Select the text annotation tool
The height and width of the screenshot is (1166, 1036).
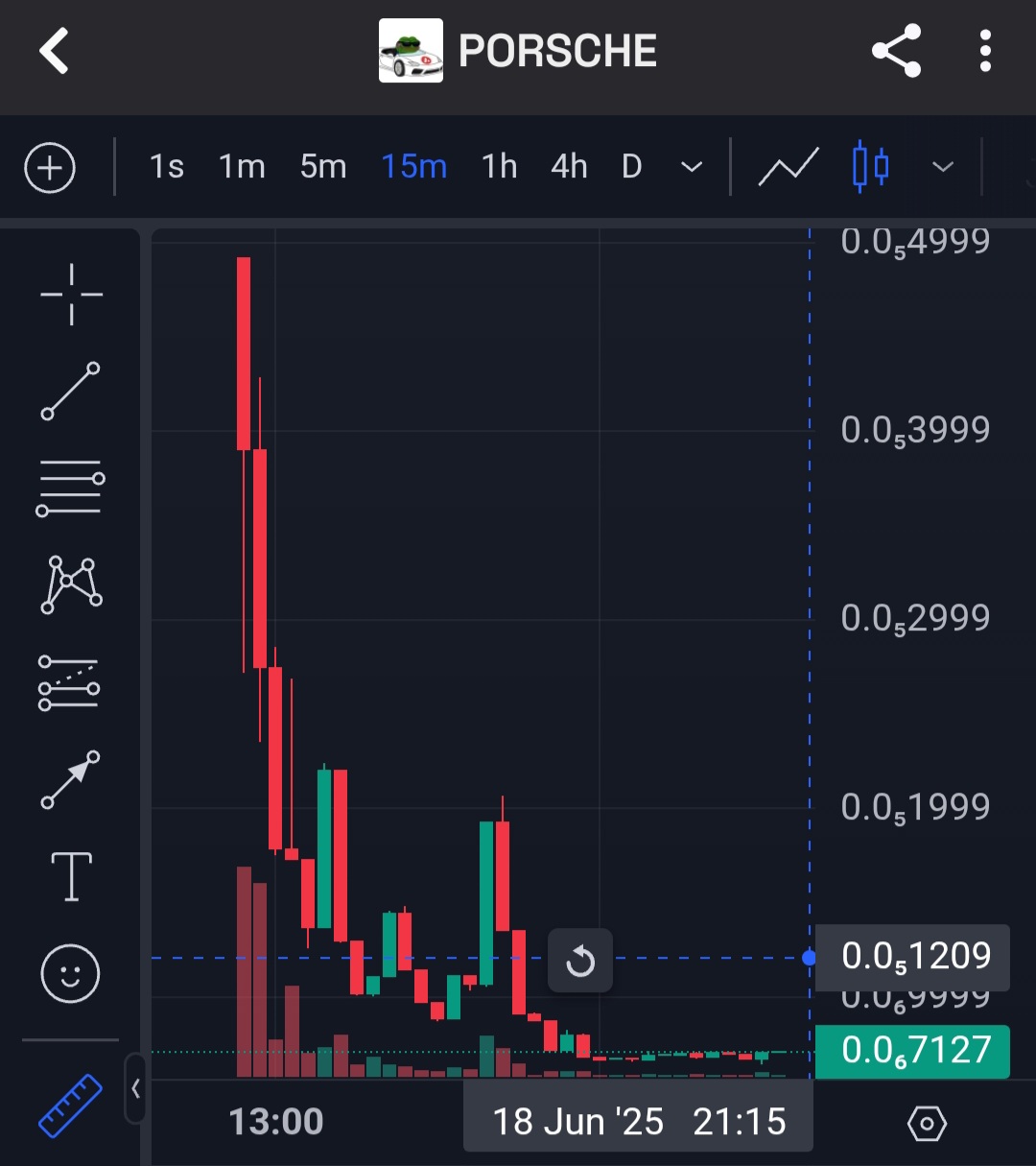pyautogui.click(x=71, y=876)
